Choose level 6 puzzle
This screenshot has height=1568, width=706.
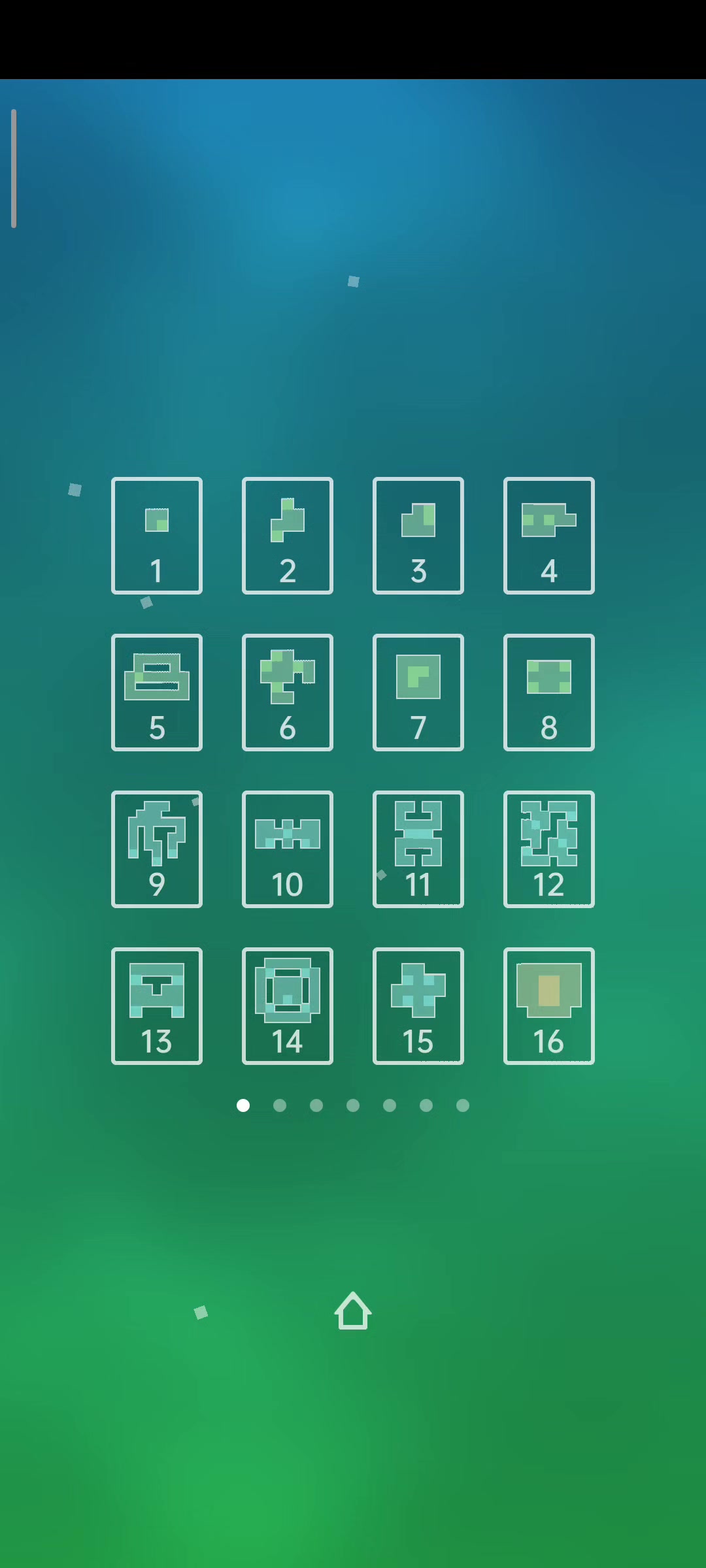click(288, 693)
